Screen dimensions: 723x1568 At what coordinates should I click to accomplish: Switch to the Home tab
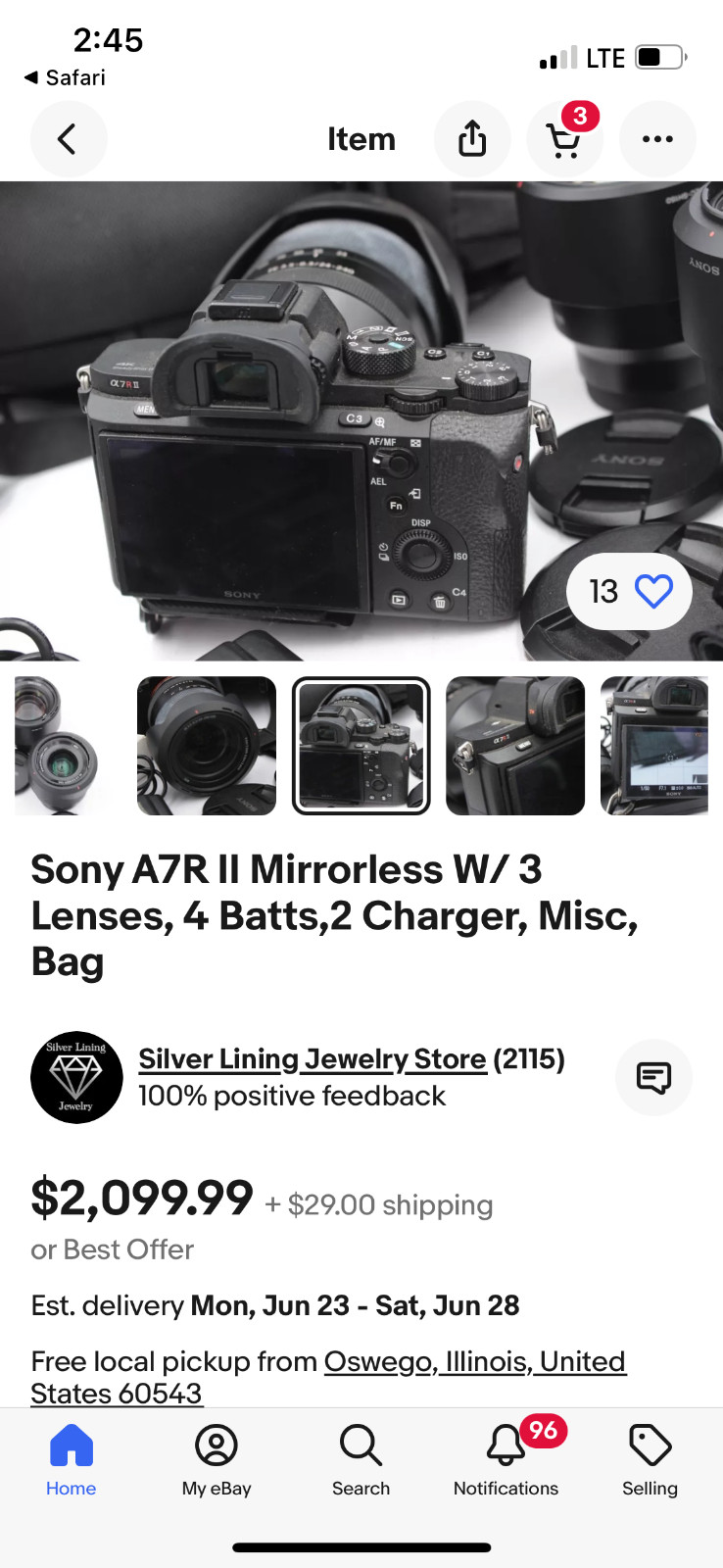coord(72,1460)
